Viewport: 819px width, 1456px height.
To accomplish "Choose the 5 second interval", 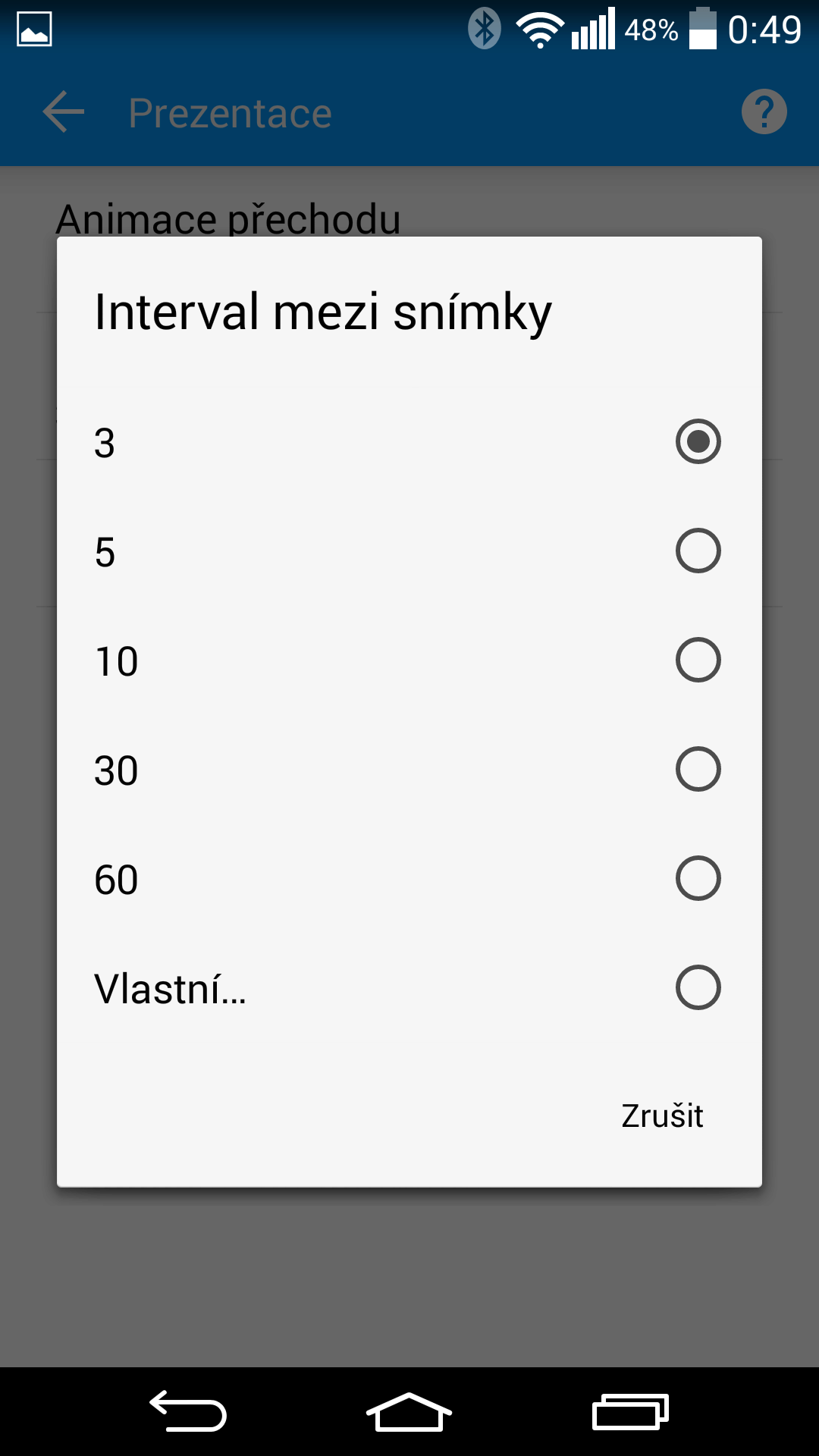I will pyautogui.click(x=409, y=551).
